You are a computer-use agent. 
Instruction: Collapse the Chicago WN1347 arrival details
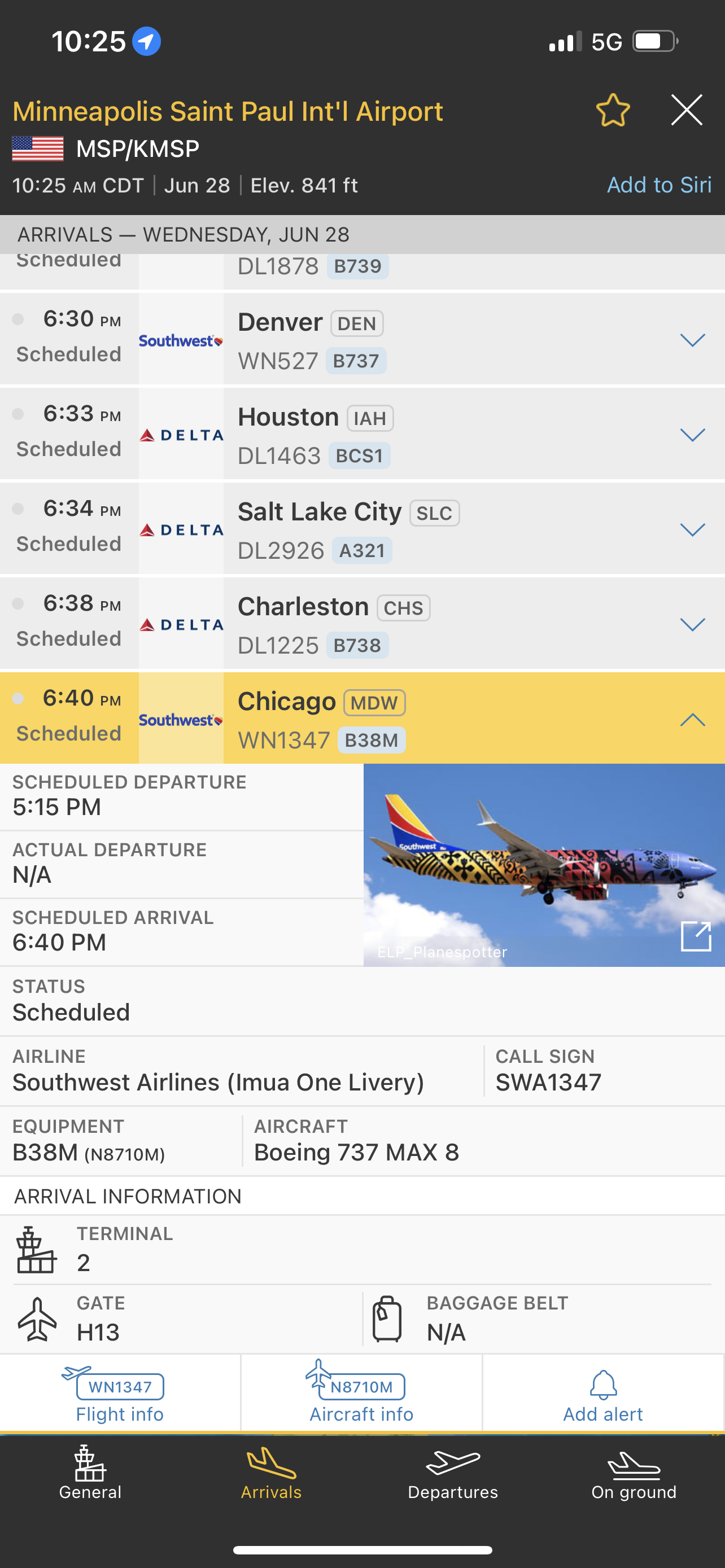[692, 720]
